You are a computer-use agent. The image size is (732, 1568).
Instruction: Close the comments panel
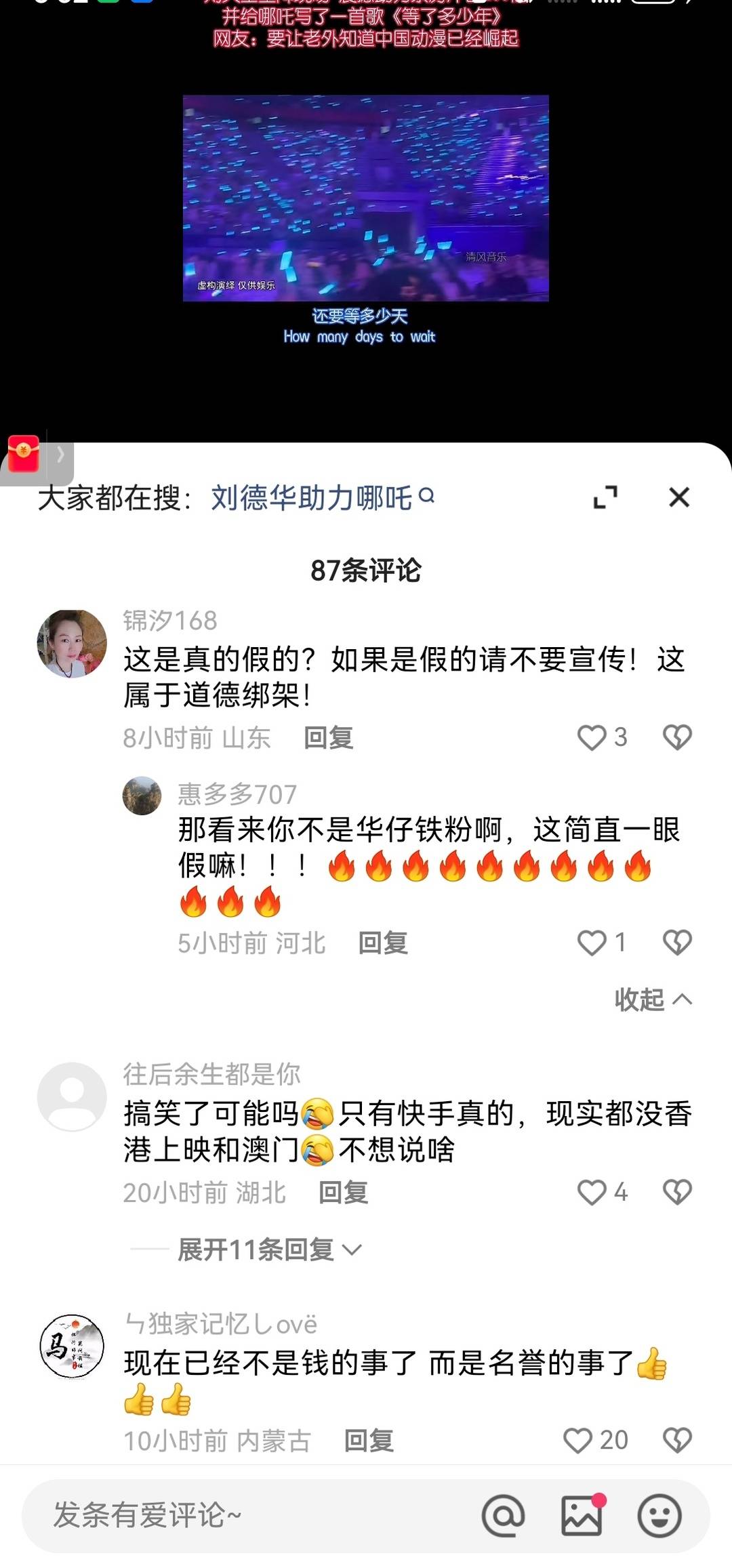[678, 497]
